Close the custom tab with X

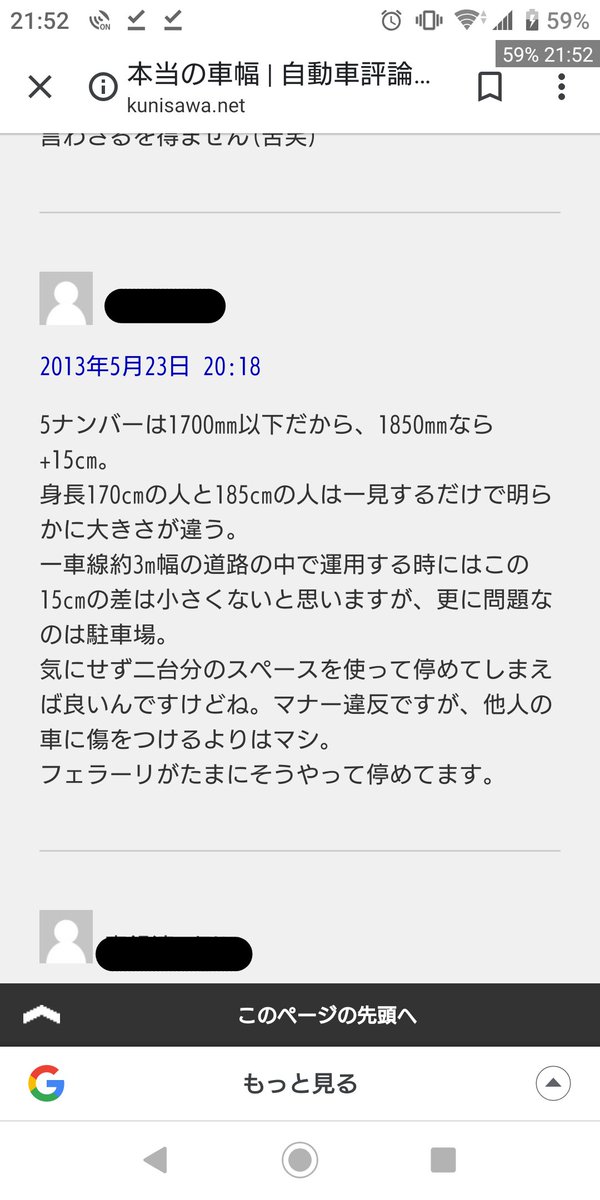(40, 88)
